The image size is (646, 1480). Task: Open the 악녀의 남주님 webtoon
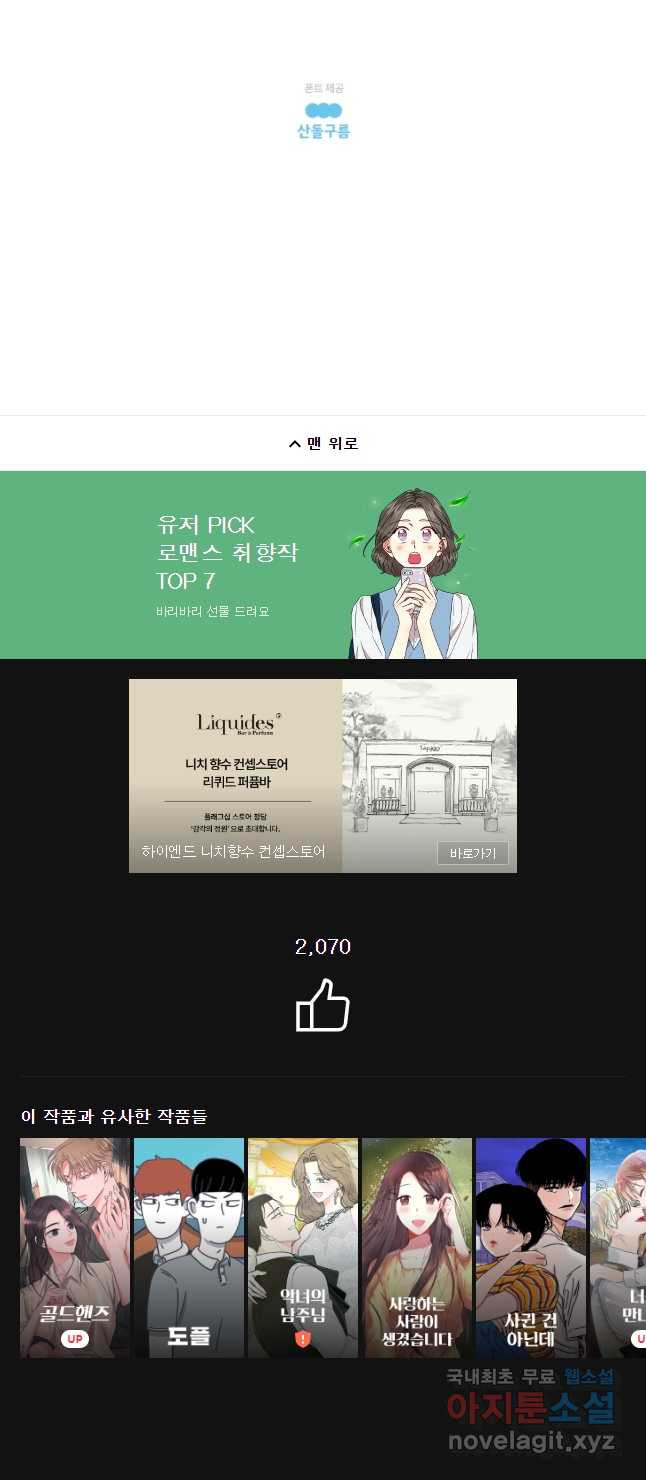pyautogui.click(x=303, y=1247)
